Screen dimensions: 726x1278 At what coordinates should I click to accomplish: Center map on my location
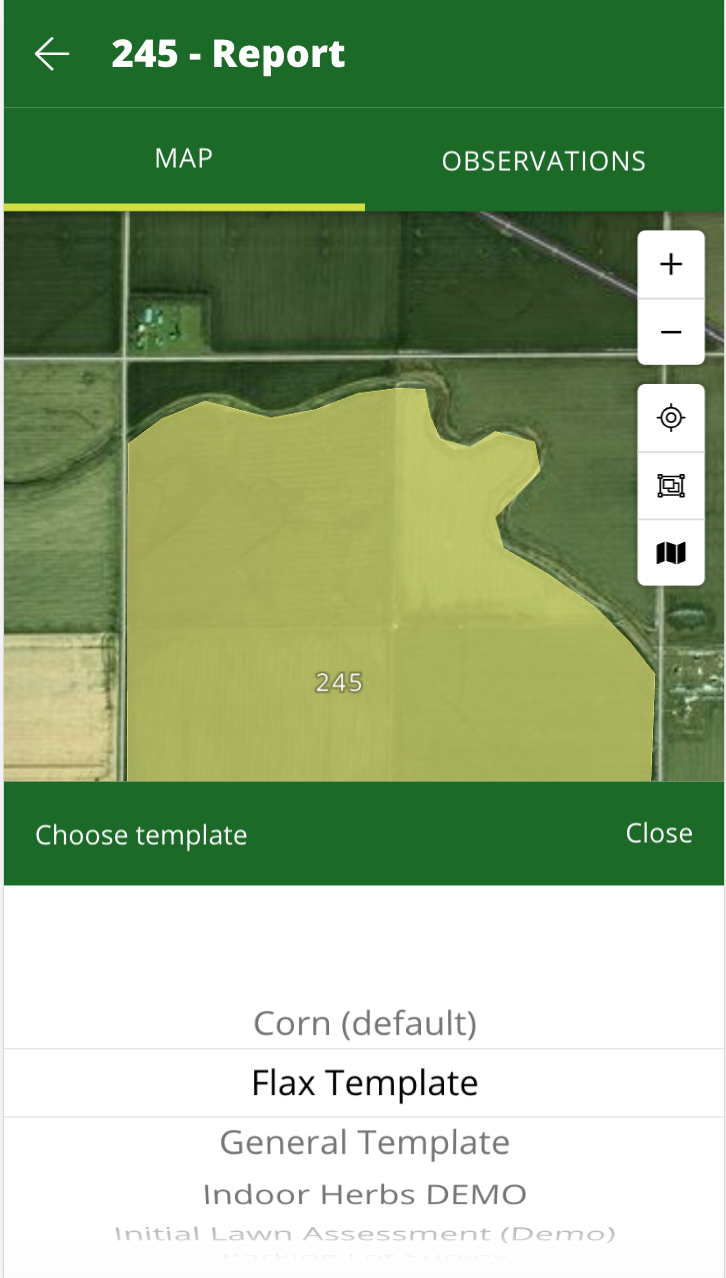[x=671, y=418]
